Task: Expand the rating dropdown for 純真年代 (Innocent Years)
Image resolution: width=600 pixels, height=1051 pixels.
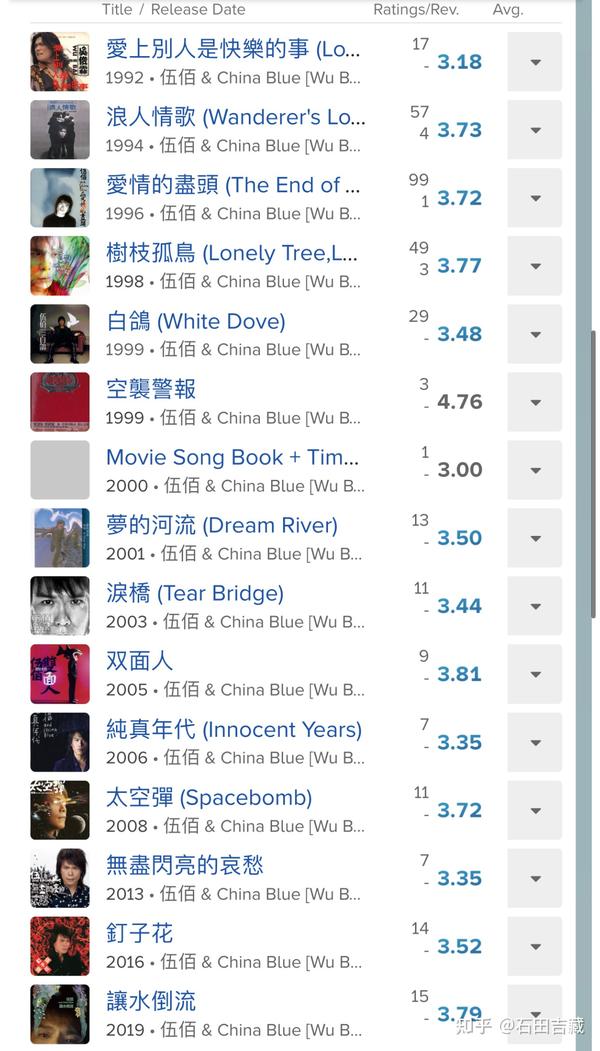Action: [535, 742]
